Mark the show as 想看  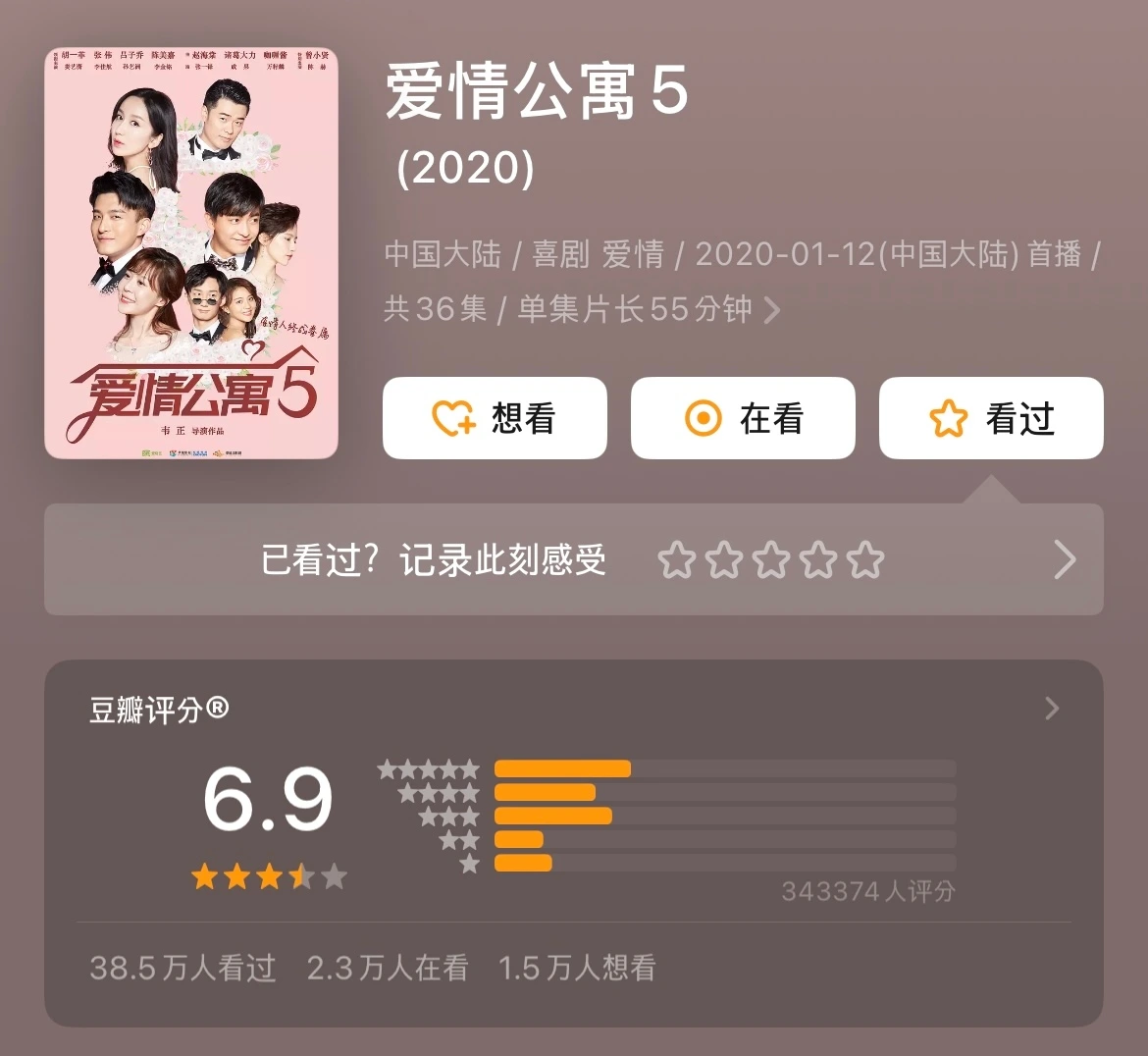[495, 418]
